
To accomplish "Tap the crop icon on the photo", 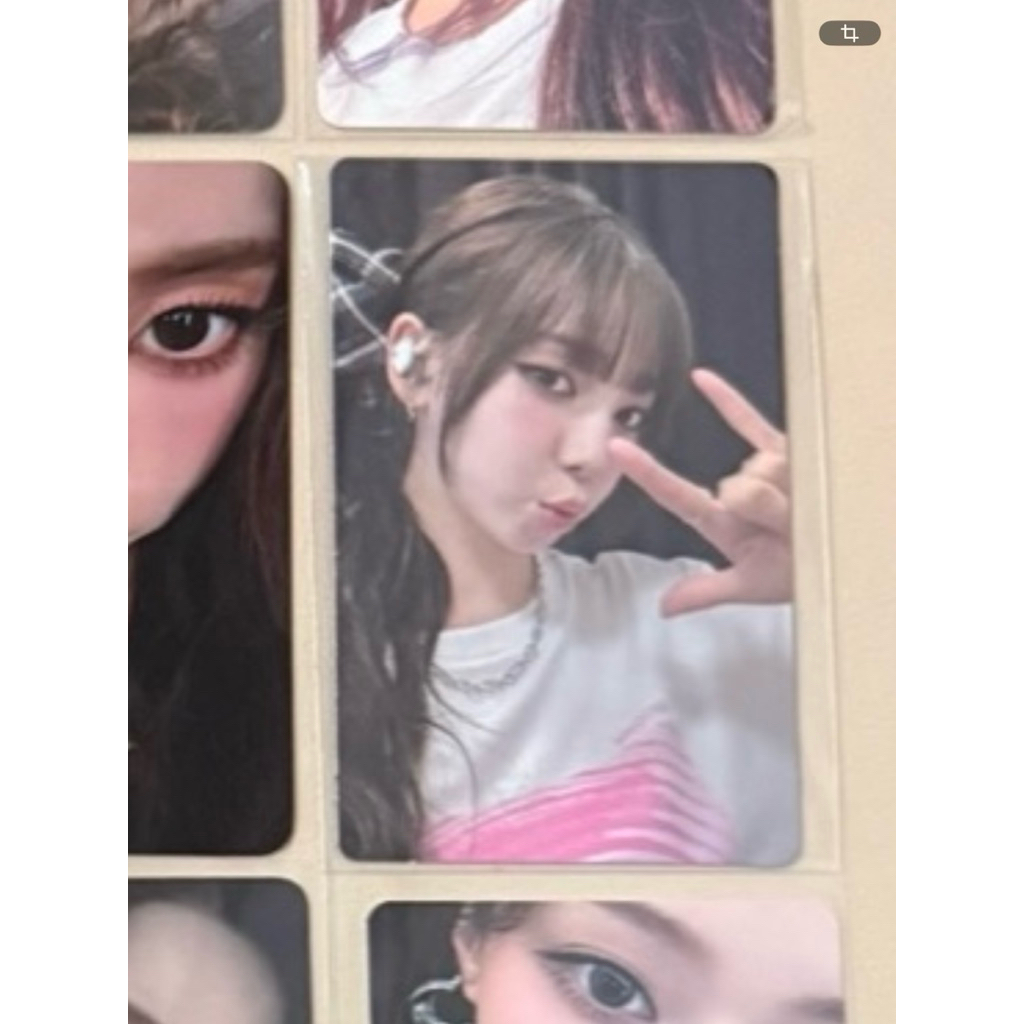I will pyautogui.click(x=849, y=33).
